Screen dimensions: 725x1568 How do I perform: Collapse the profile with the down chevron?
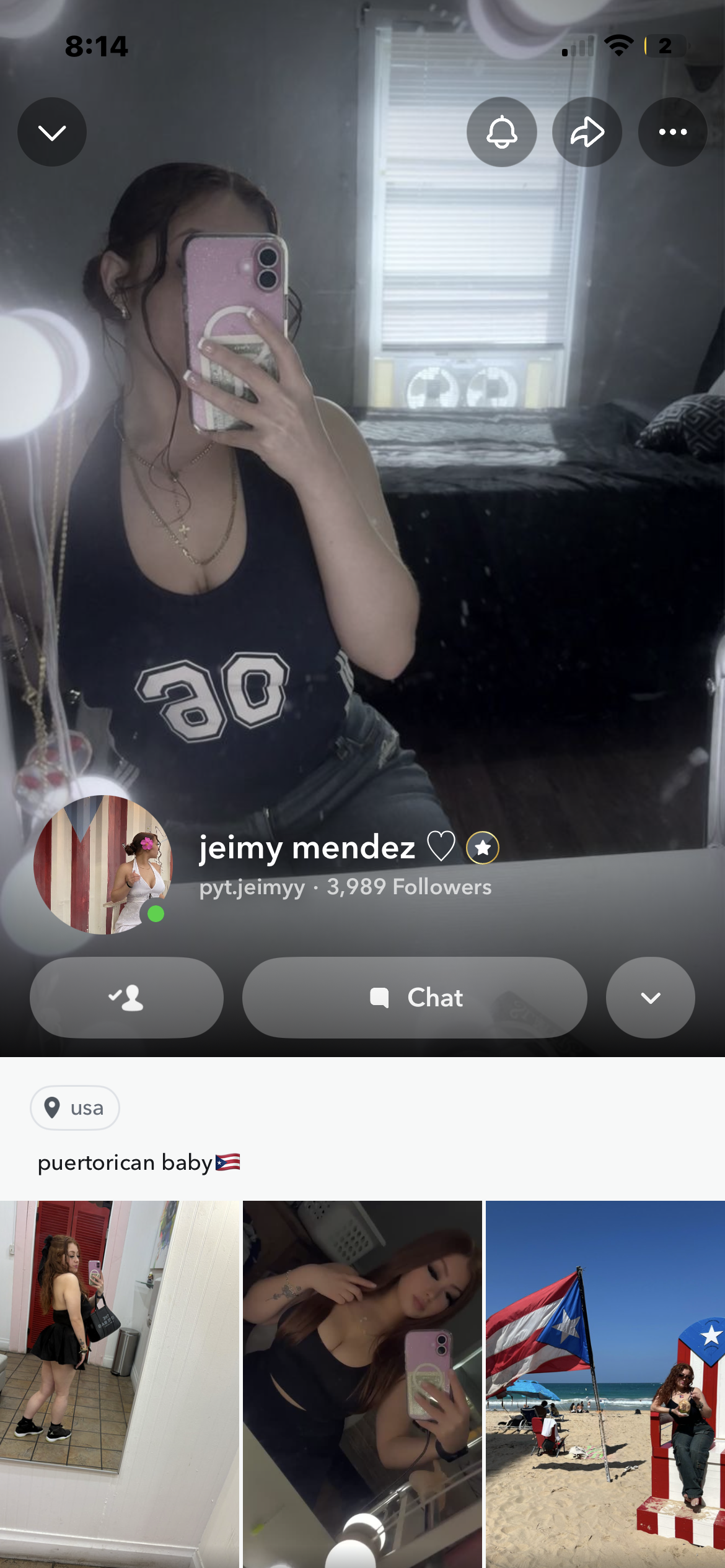[x=52, y=132]
